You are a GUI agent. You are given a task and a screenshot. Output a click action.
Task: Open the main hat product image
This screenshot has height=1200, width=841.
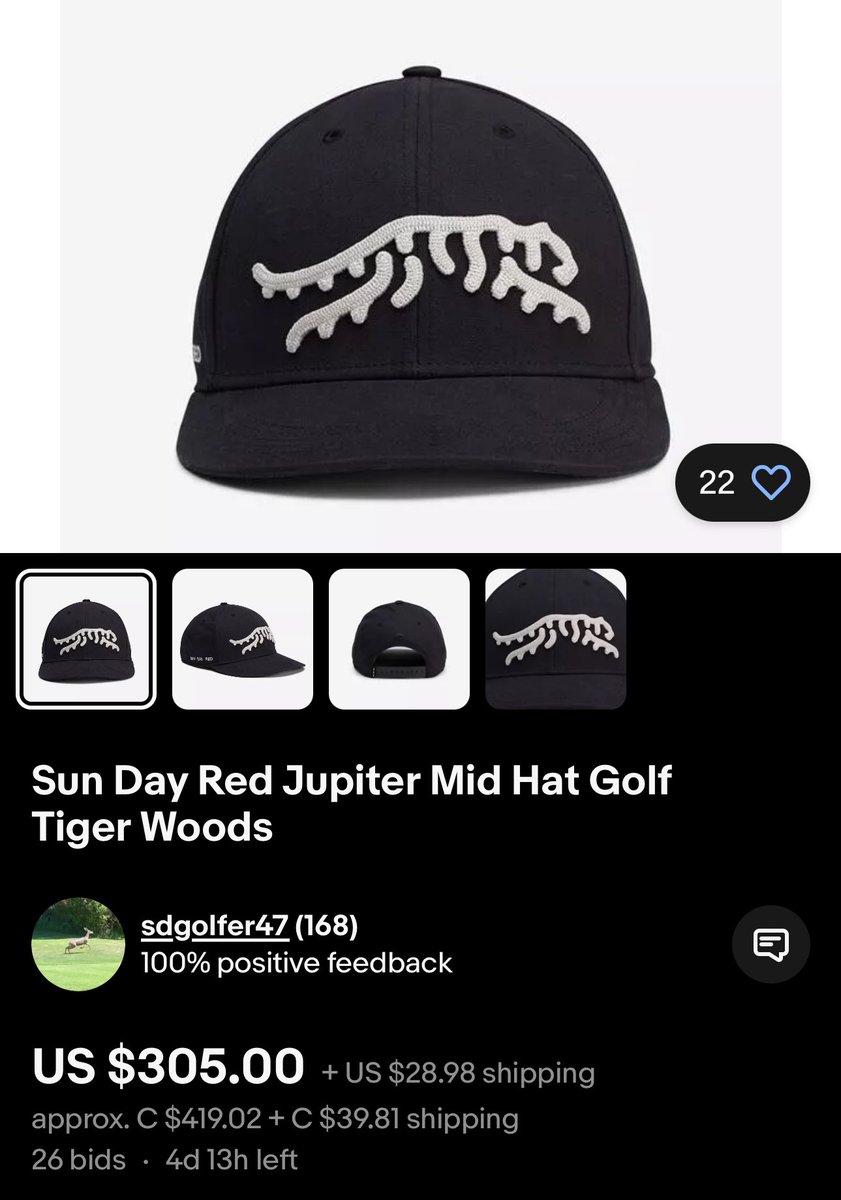point(420,270)
